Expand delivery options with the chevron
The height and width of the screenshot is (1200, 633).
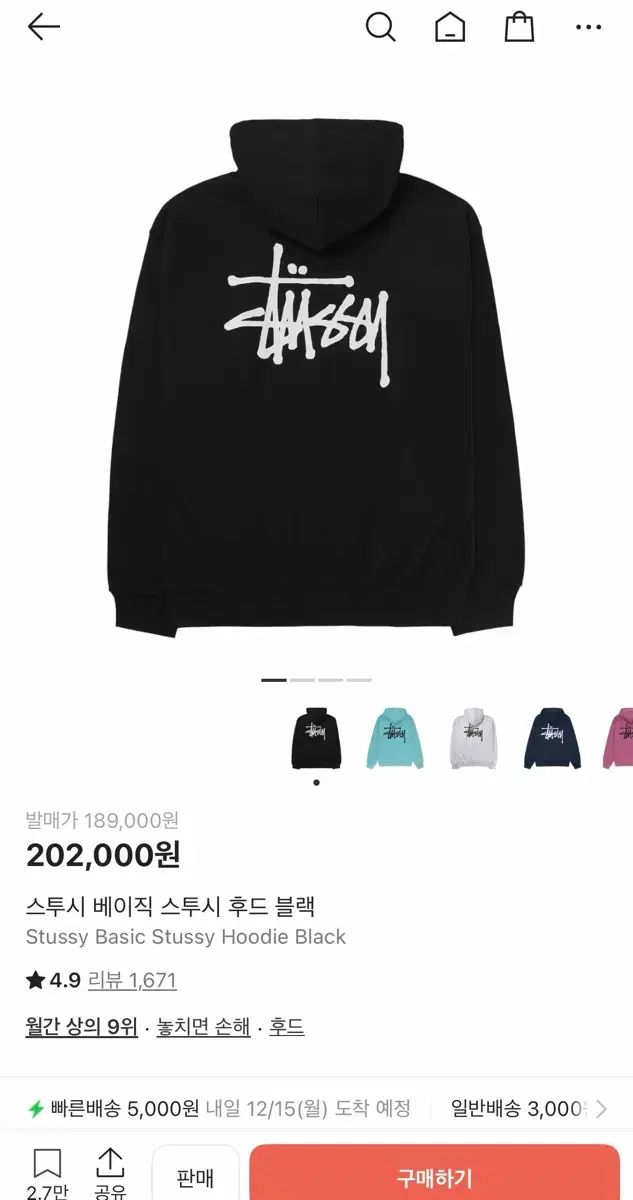pos(601,1108)
